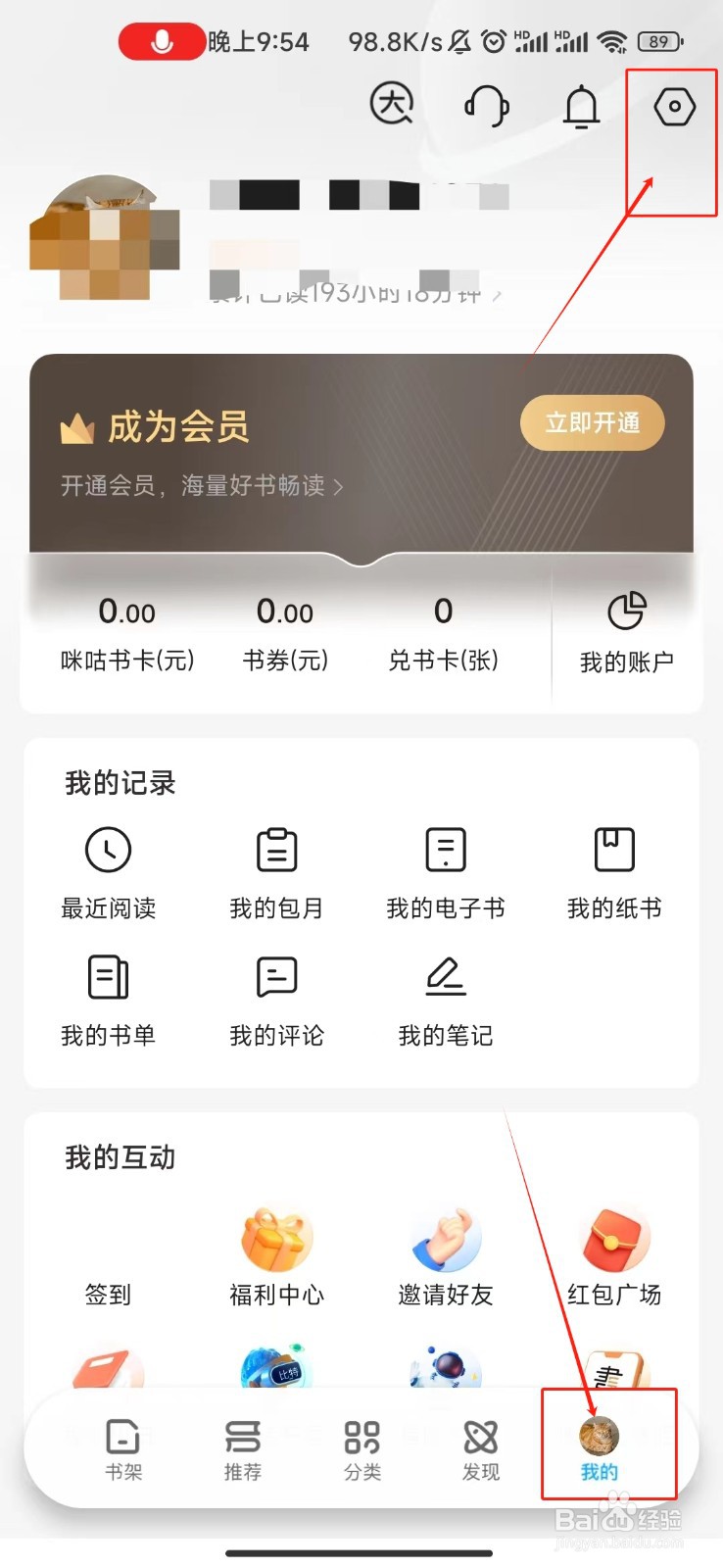Open 我的纸书

[x=614, y=870]
